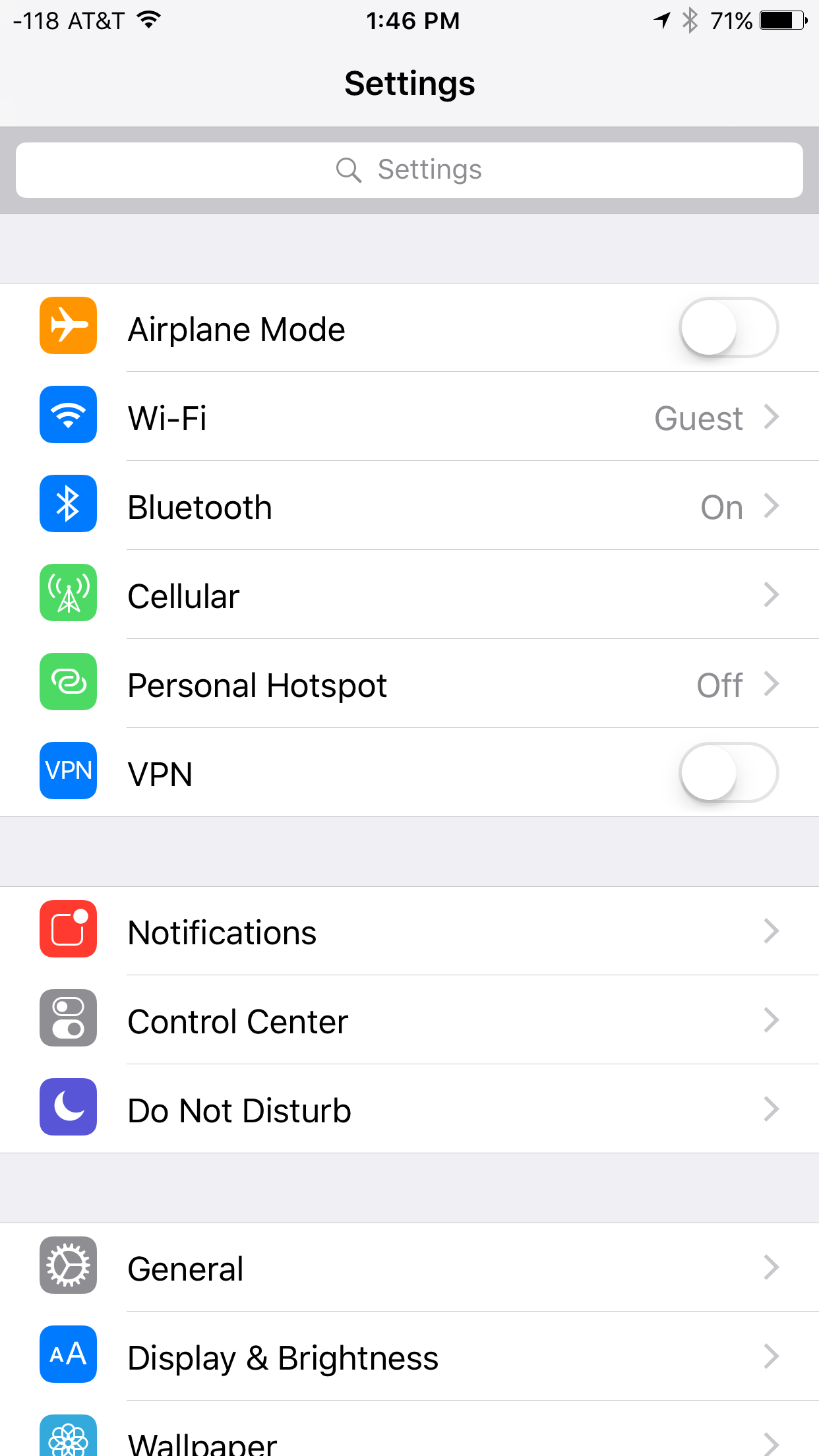The image size is (819, 1456).
Task: Open Wallpaper settings
Action: click(x=409, y=1429)
